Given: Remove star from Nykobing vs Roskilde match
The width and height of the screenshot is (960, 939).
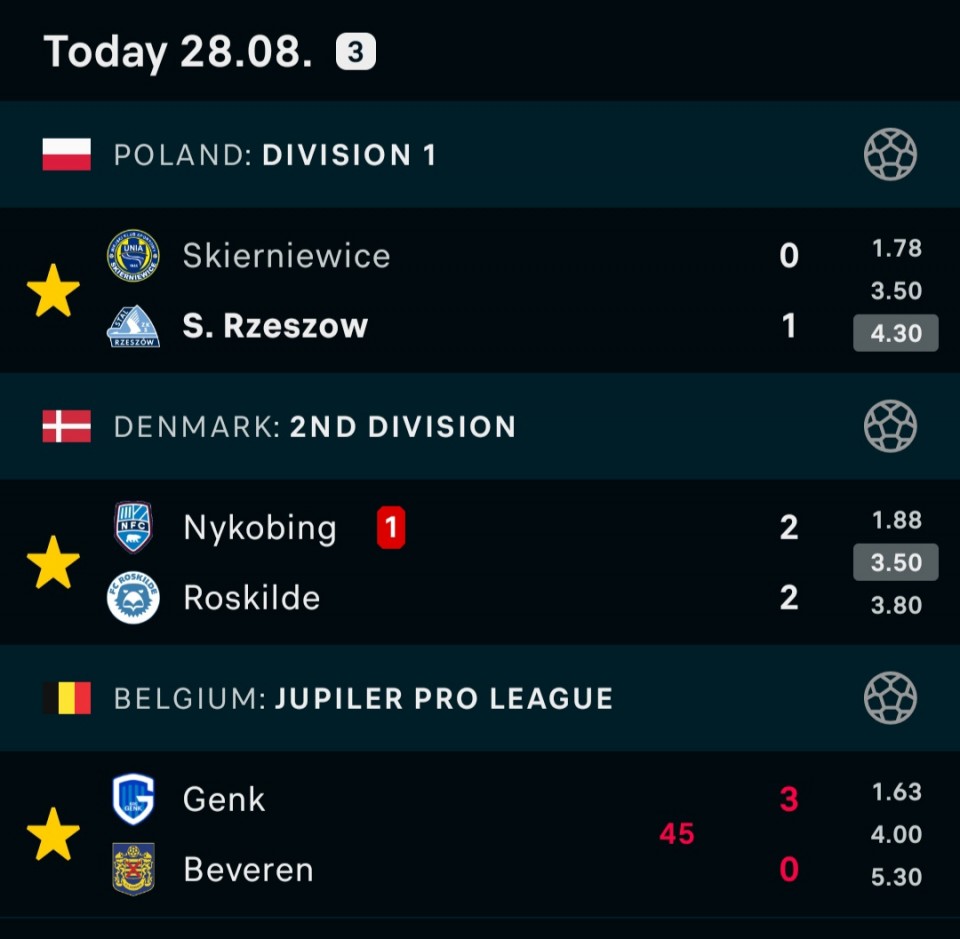Looking at the screenshot, I should [53, 563].
